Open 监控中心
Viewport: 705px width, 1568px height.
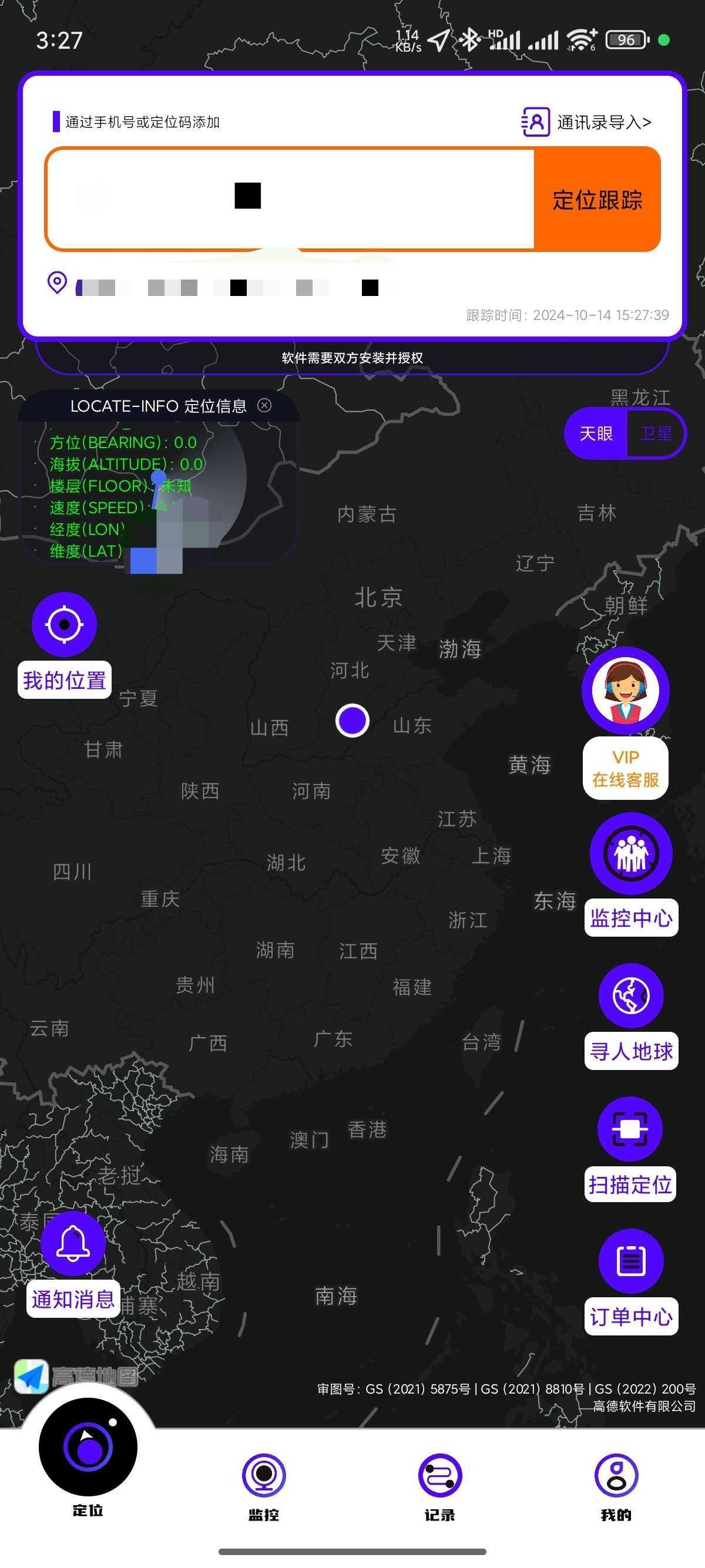pos(631,853)
